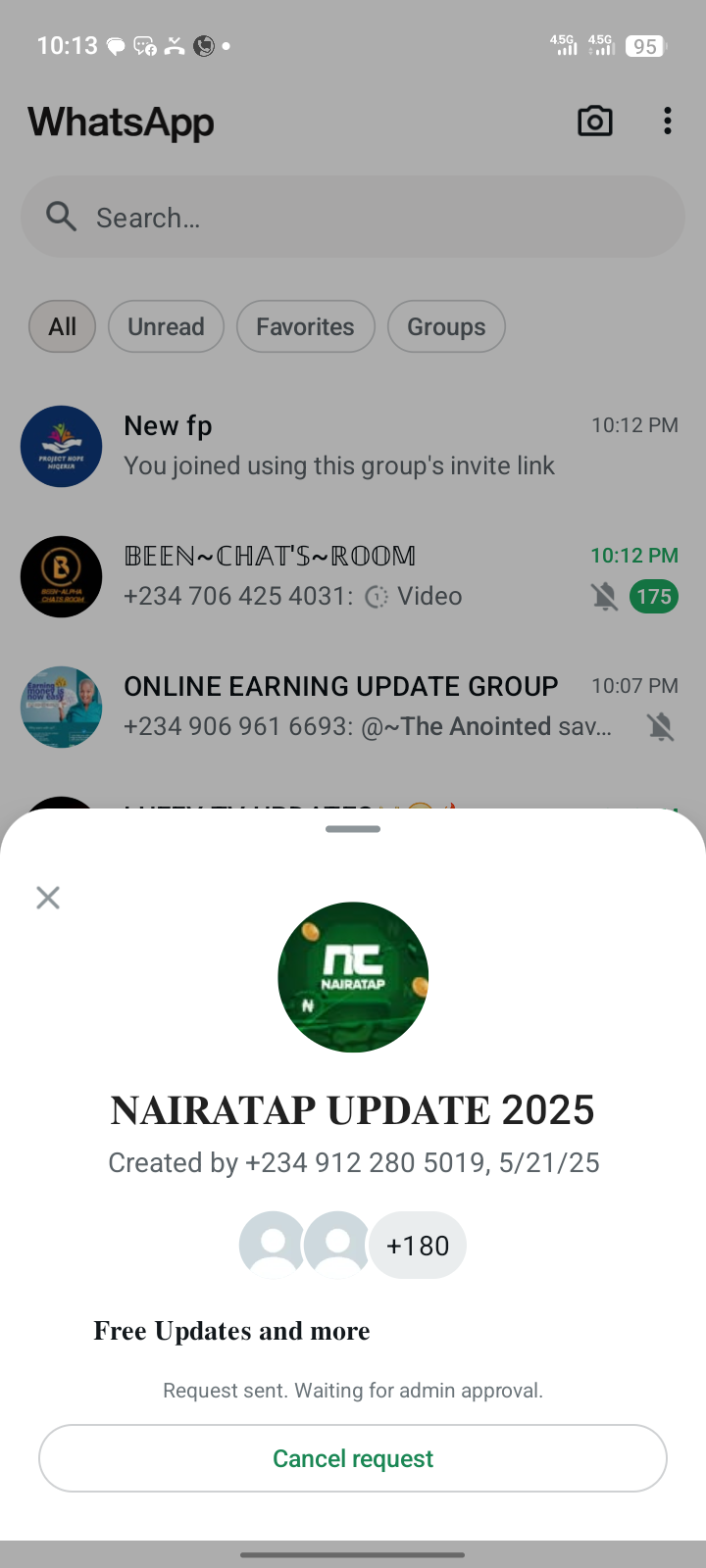706x1568 pixels.
Task: Tap the Search field
Action: pos(353,218)
